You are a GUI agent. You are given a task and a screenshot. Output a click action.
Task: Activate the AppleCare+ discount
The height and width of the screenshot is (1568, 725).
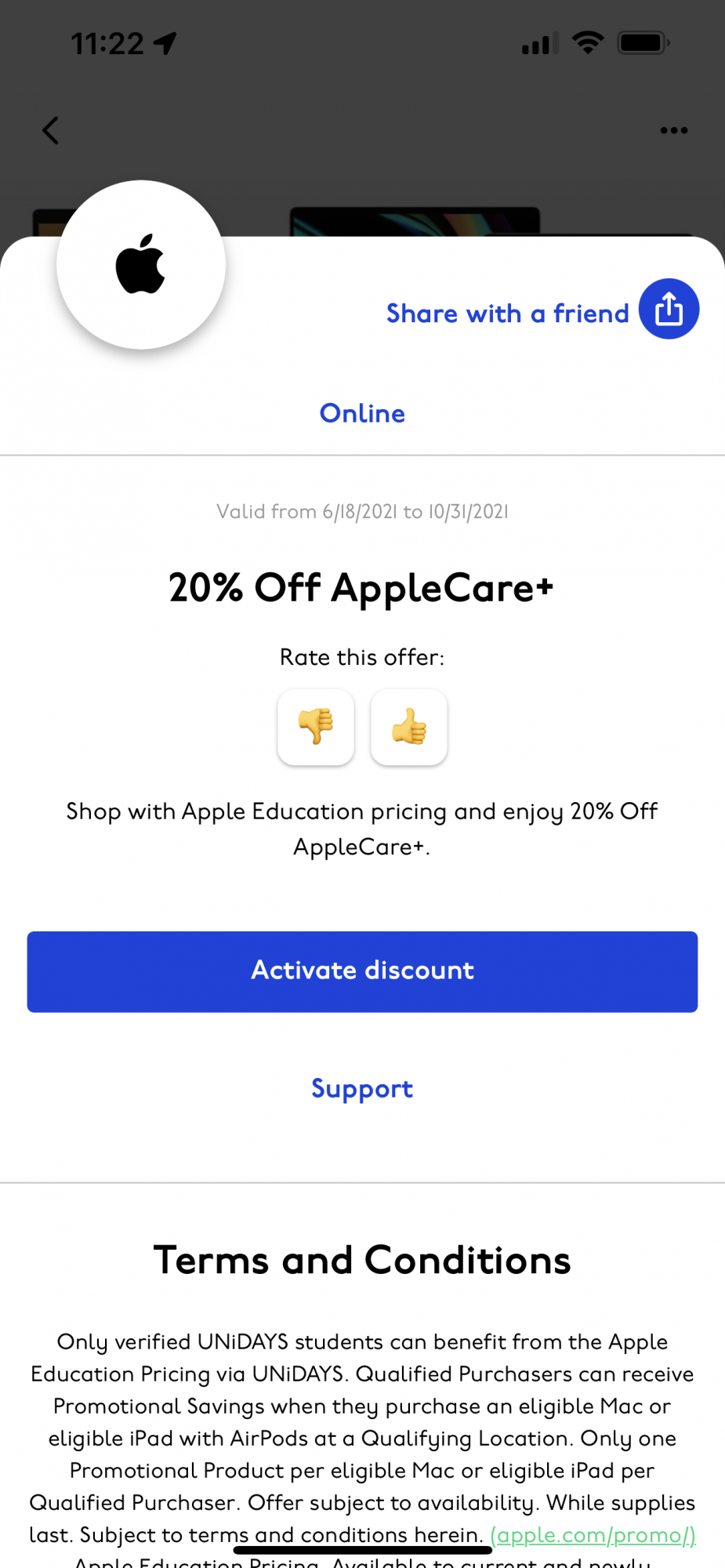(x=362, y=971)
